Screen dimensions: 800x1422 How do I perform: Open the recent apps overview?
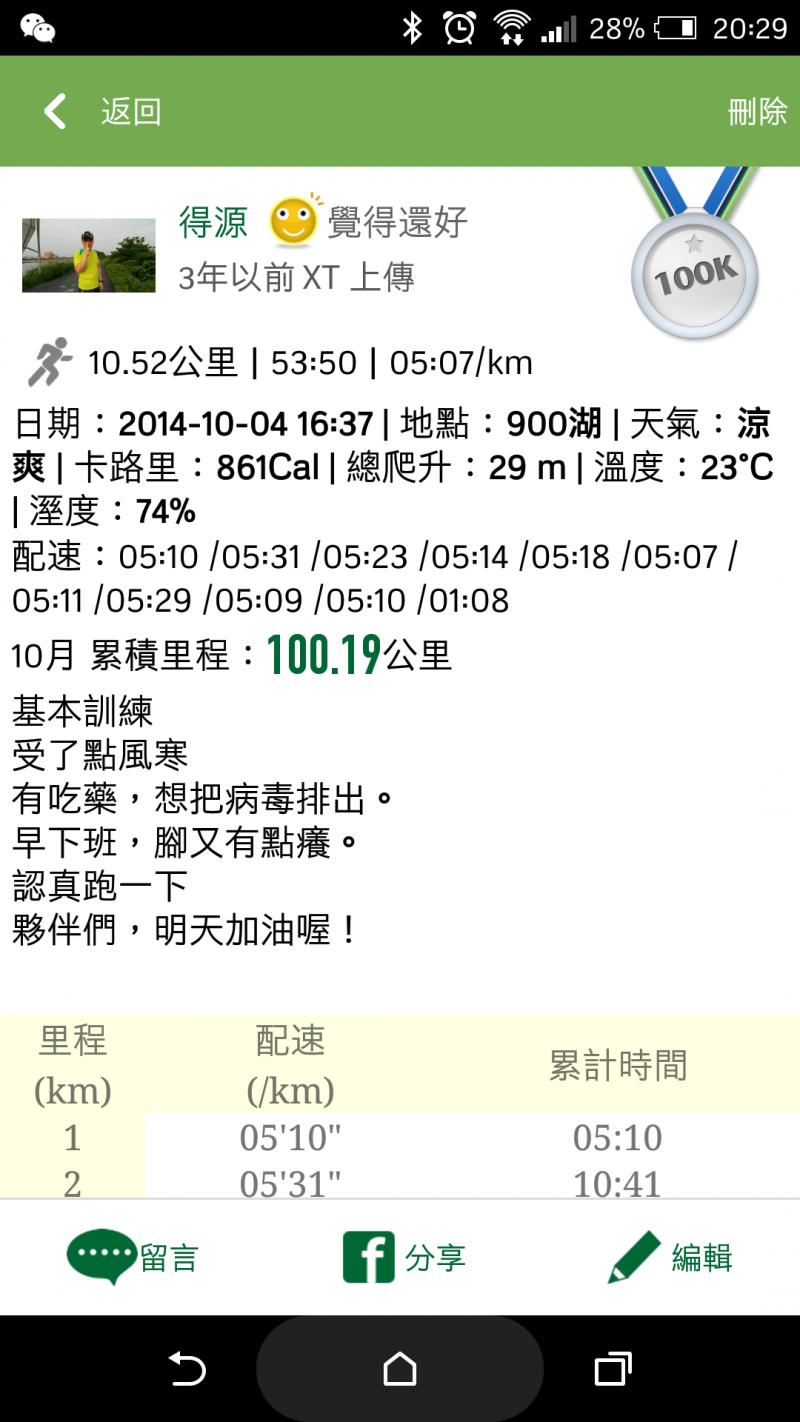pyautogui.click(x=612, y=1369)
